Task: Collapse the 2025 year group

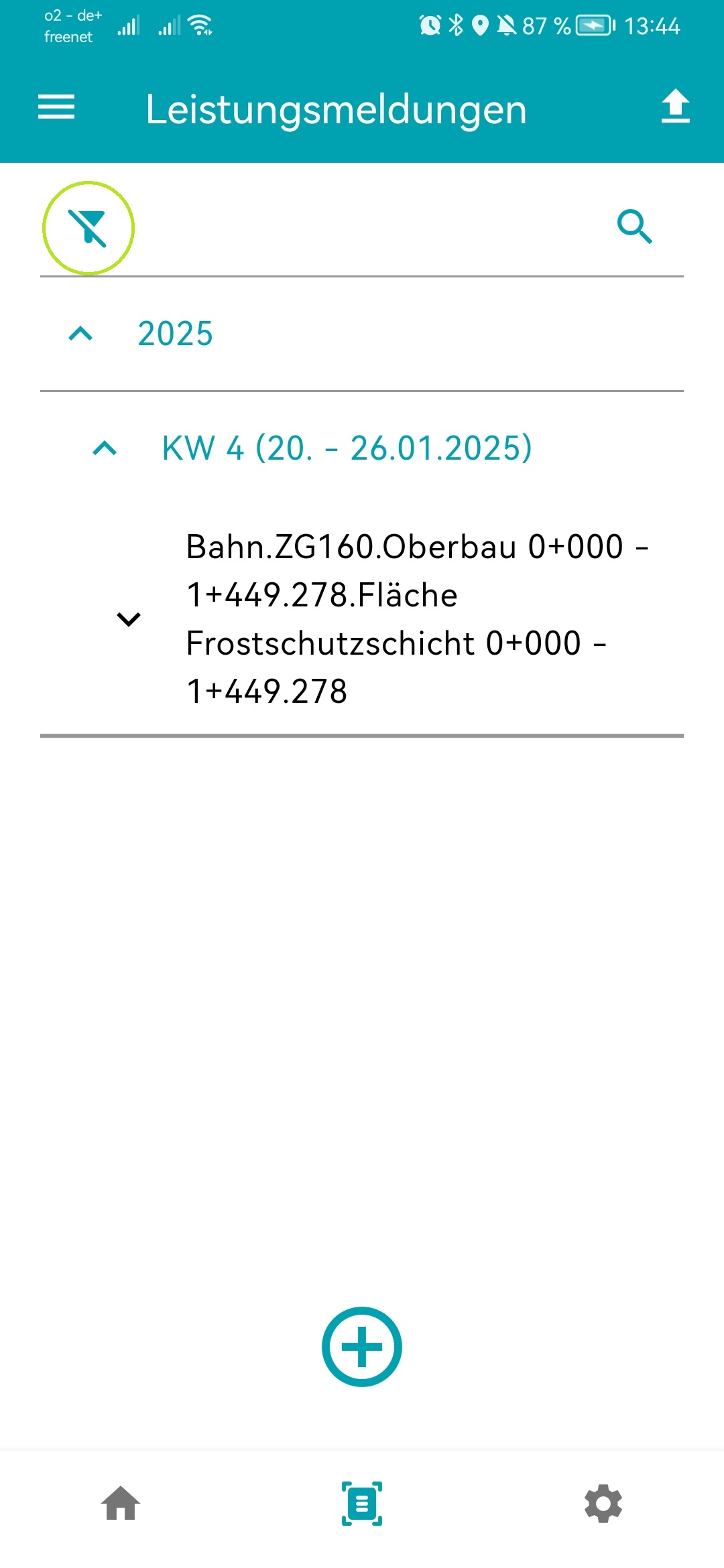Action: [x=81, y=334]
